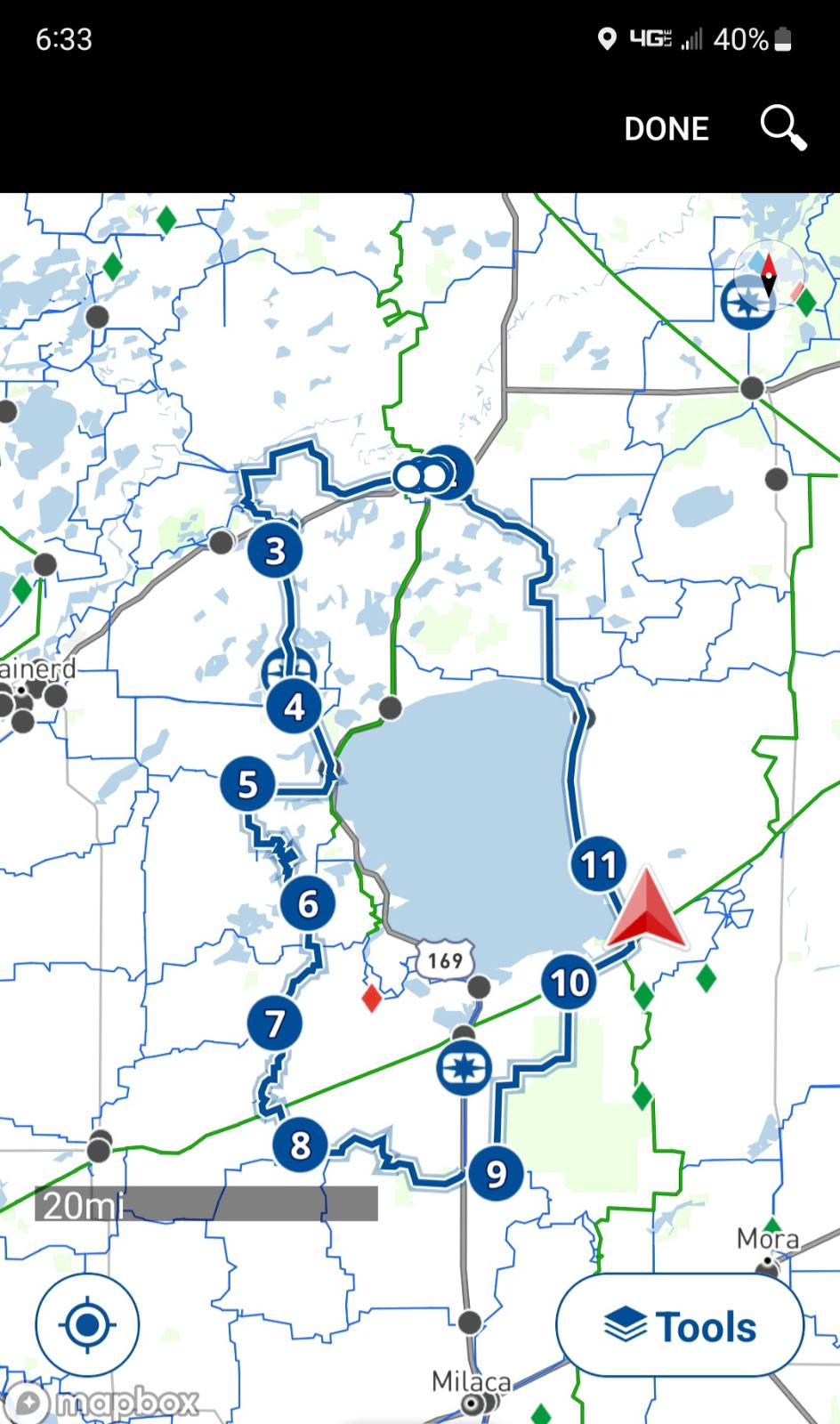The image size is (840, 1424).
Task: Tap the snowmobile dealer marker near highway 169
Action: click(x=464, y=1066)
